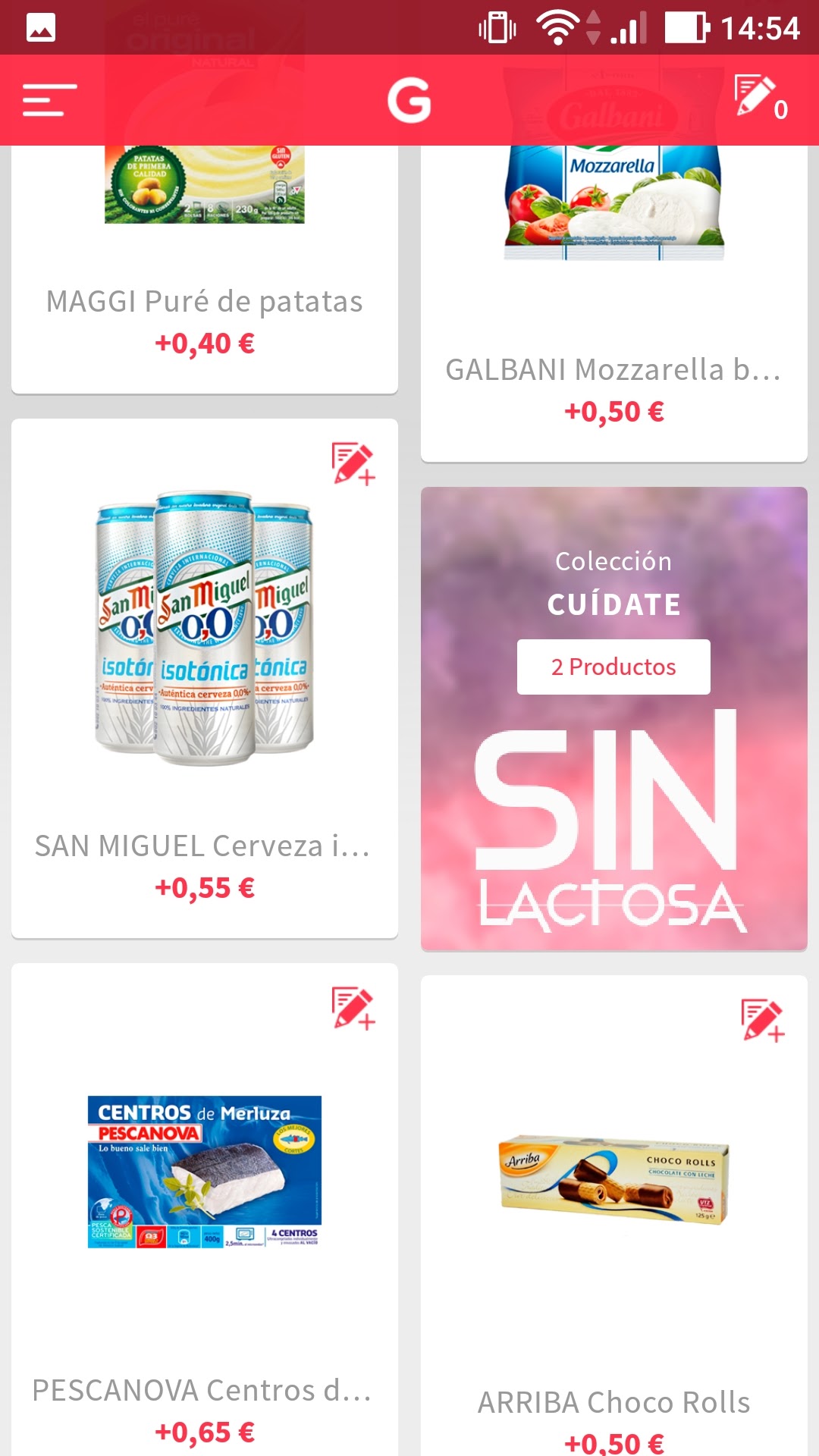
Task: Add SAN MIGUEL Cerveza to the list
Action: pos(353,463)
